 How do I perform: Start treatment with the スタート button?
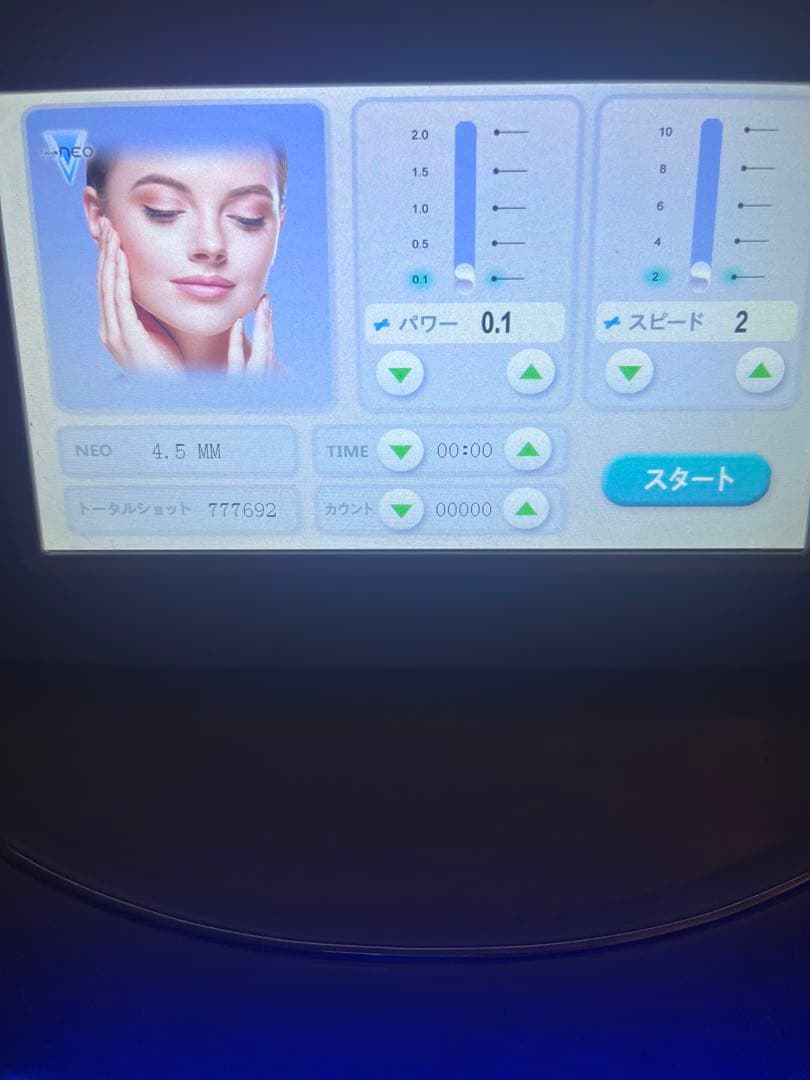(x=686, y=480)
